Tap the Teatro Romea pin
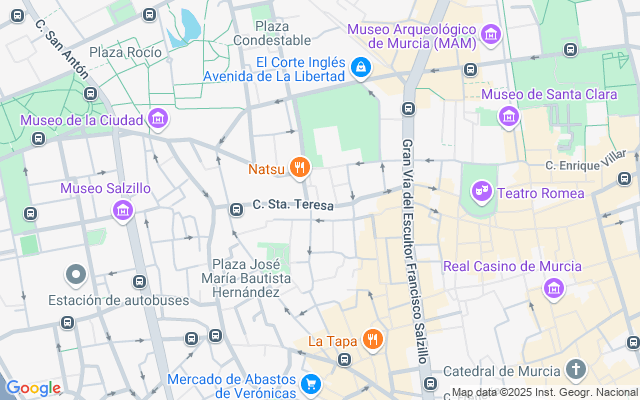This screenshot has height=400, width=640. pyautogui.click(x=482, y=188)
